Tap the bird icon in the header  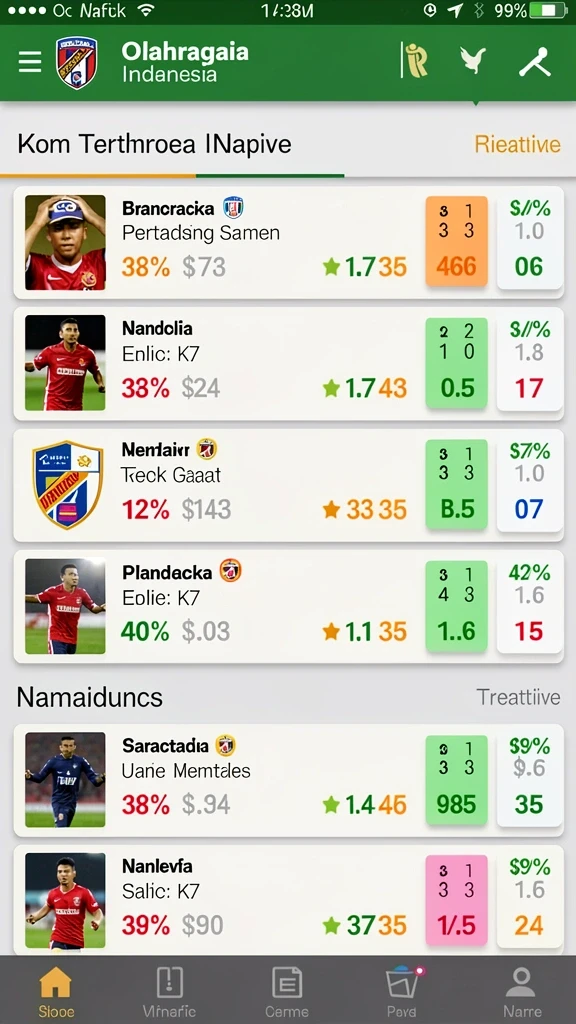473,61
